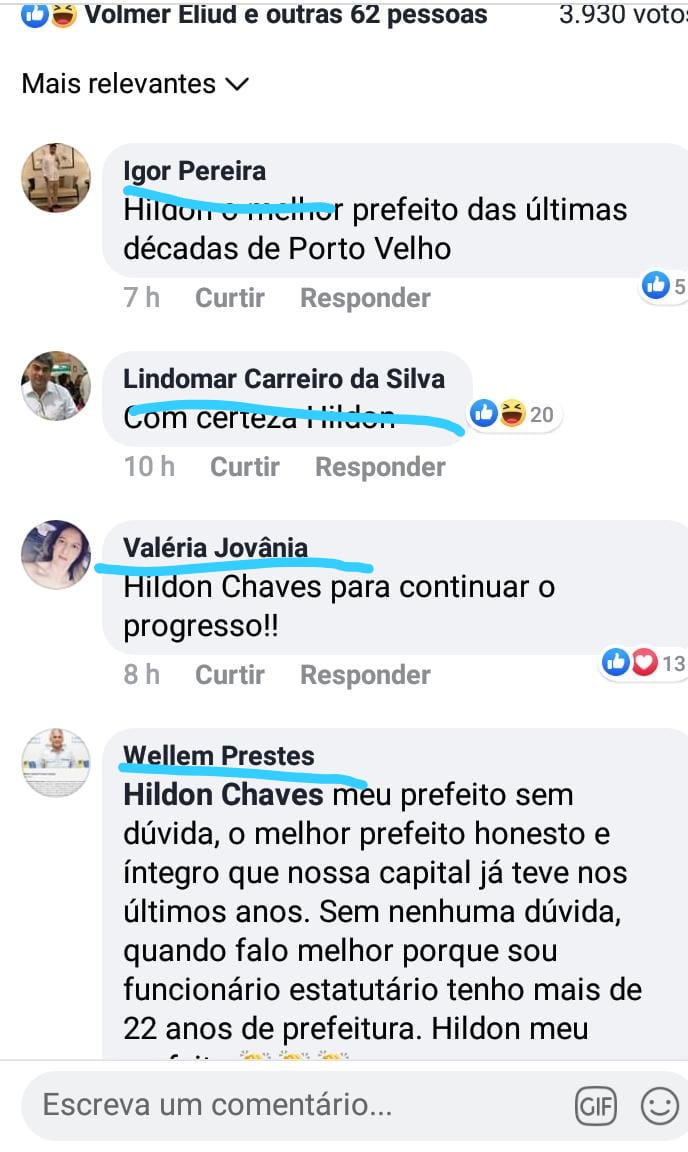Tap Igor Pereira's profile picture
The width and height of the screenshot is (688, 1152).
(x=56, y=177)
